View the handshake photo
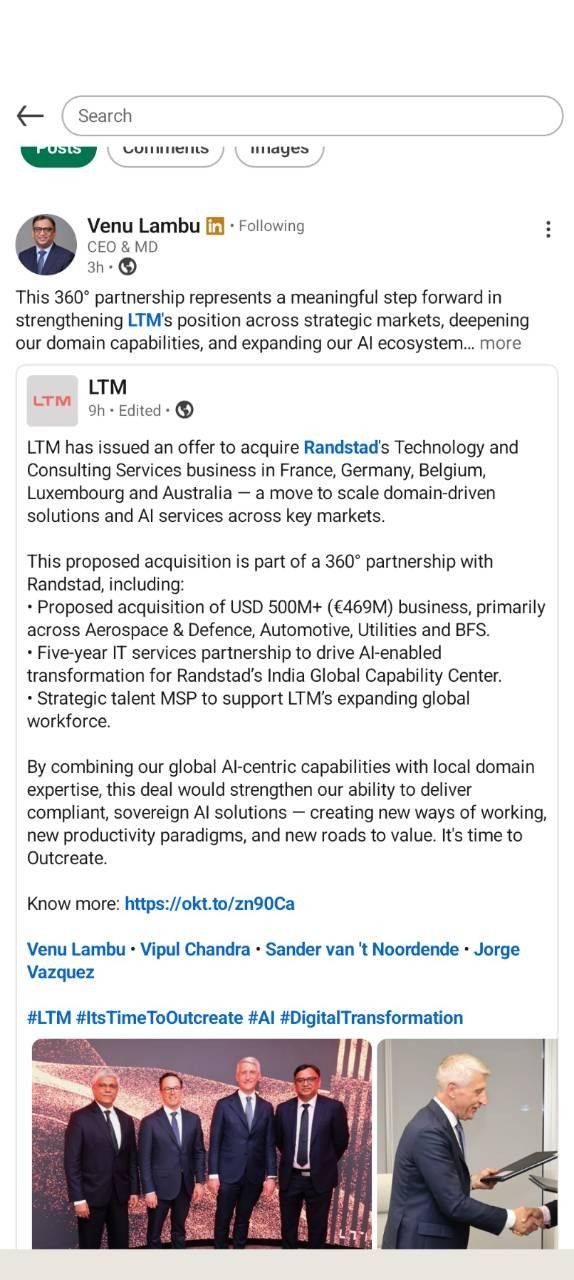574x1280 pixels. point(467,1144)
